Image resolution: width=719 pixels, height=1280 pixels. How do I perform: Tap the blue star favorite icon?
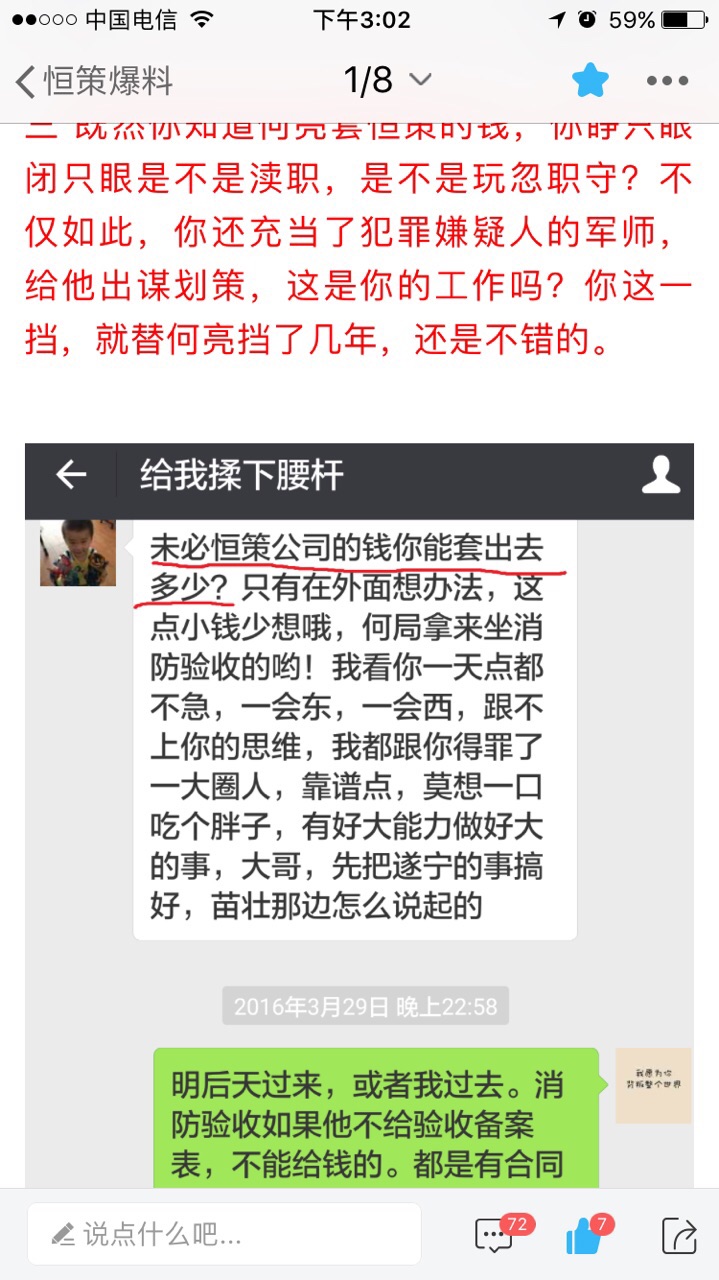click(x=590, y=81)
